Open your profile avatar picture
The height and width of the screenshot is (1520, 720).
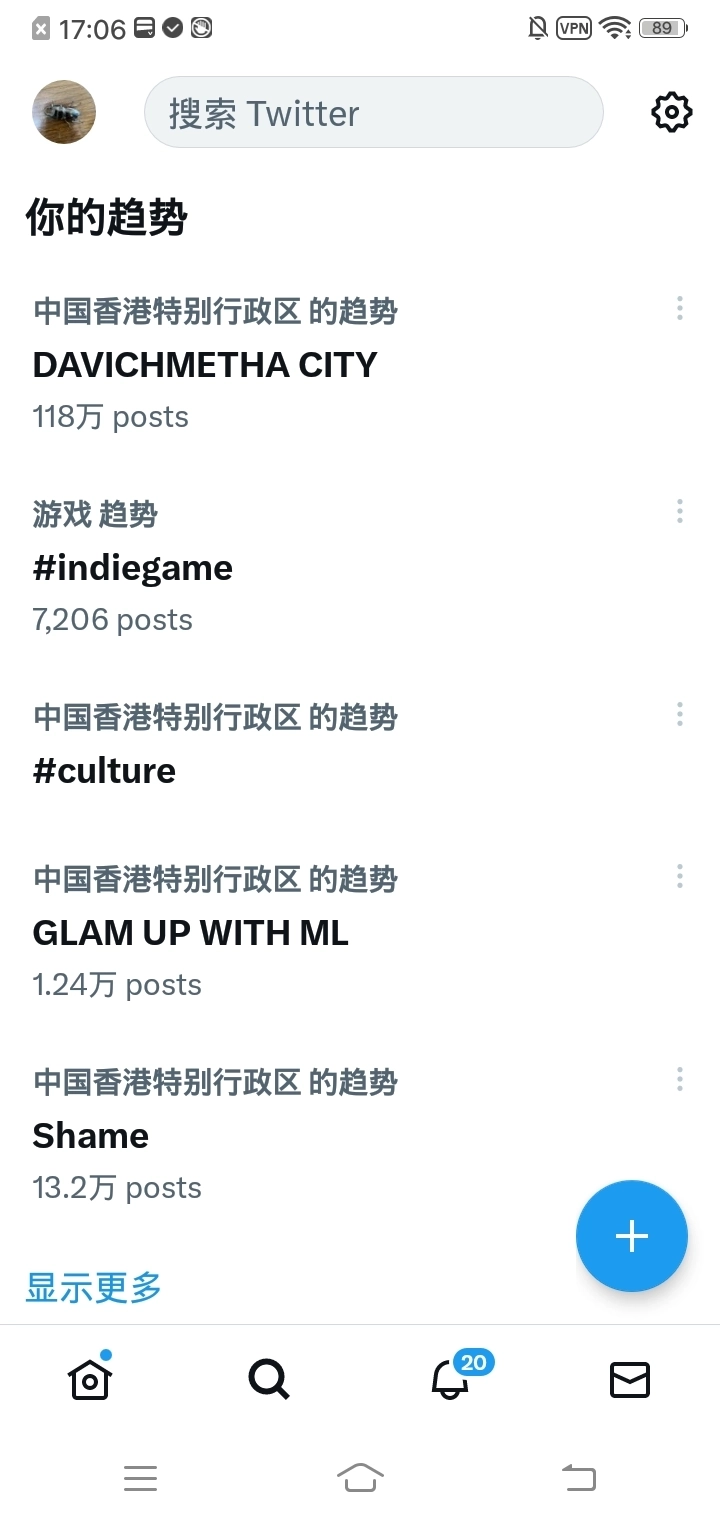pyautogui.click(x=63, y=112)
